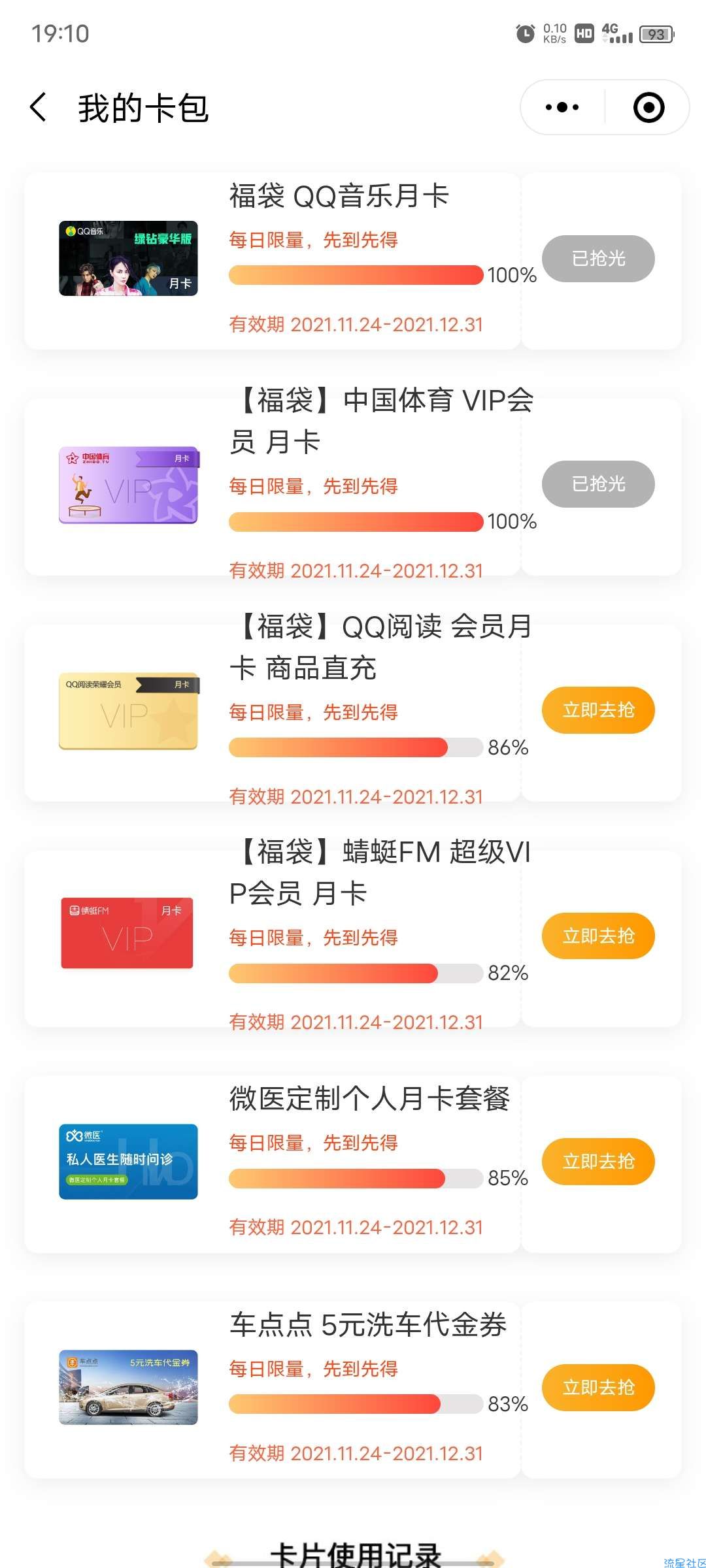Open the 蜻蜓FM 超级VIP会员 月卡 card
This screenshot has width=706, height=1568.
(x=273, y=938)
